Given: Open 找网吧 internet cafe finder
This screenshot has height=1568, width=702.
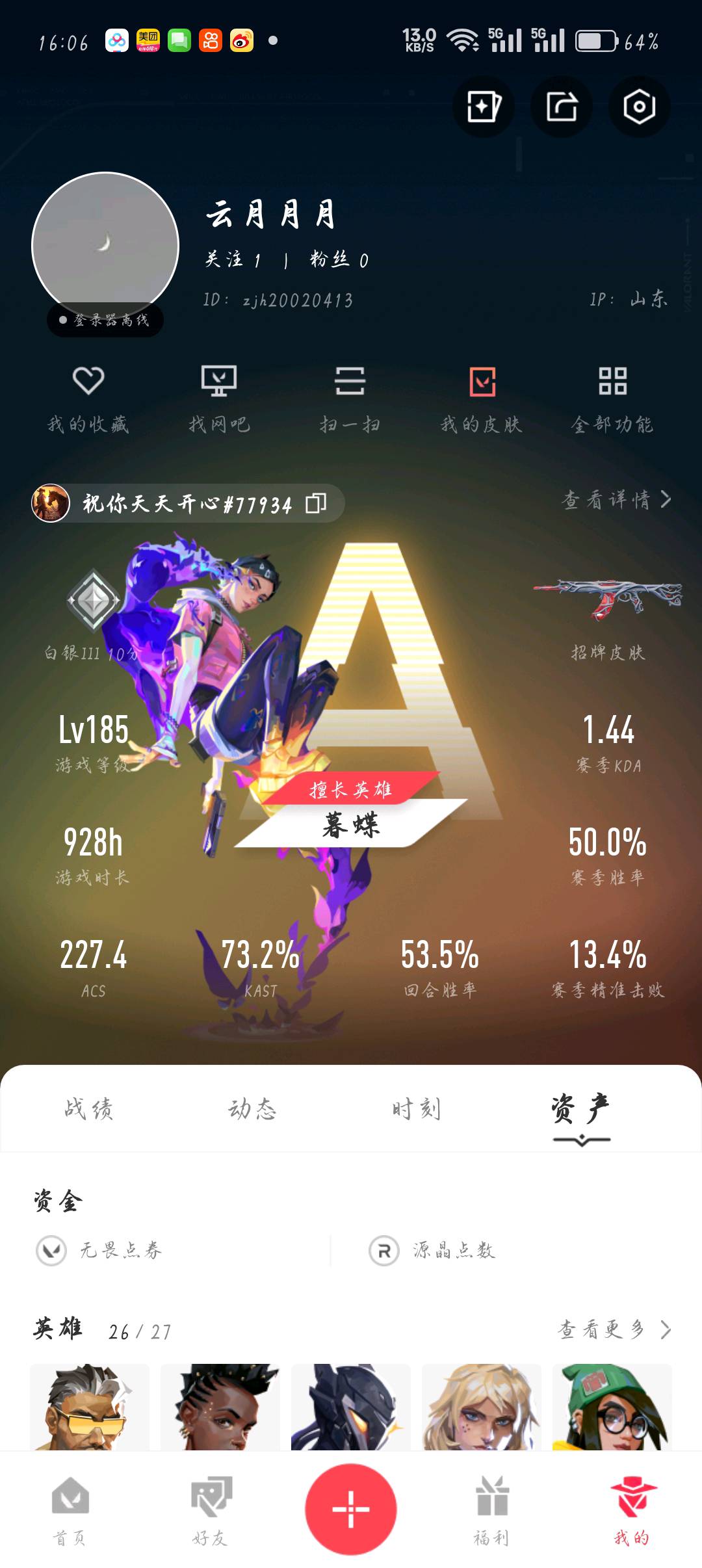Looking at the screenshot, I should [219, 398].
